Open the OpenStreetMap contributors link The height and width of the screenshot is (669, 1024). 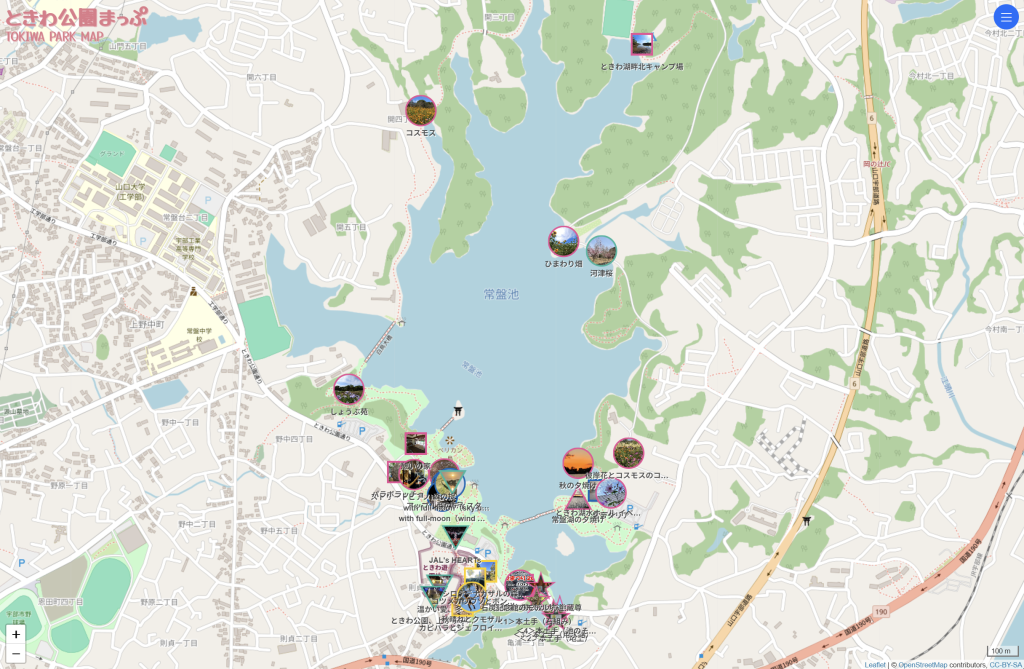[921, 664]
